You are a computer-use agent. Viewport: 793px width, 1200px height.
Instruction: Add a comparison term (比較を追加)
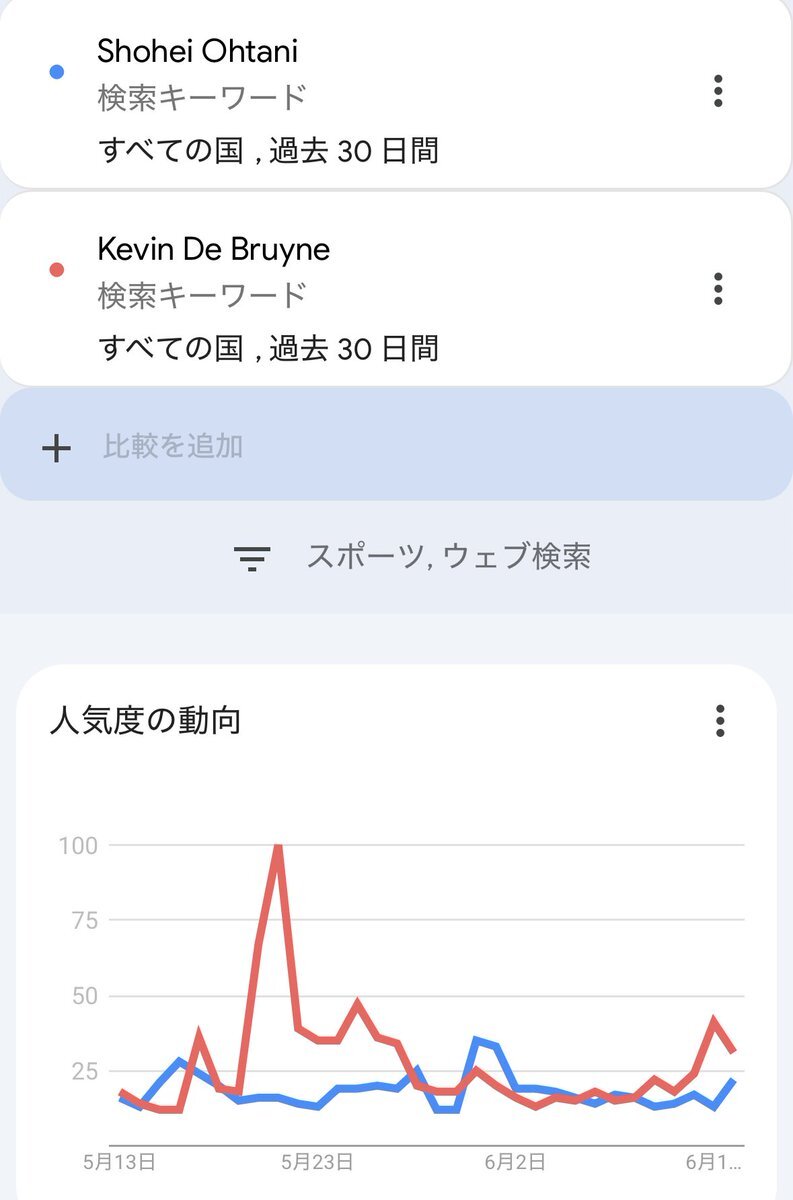pos(396,446)
